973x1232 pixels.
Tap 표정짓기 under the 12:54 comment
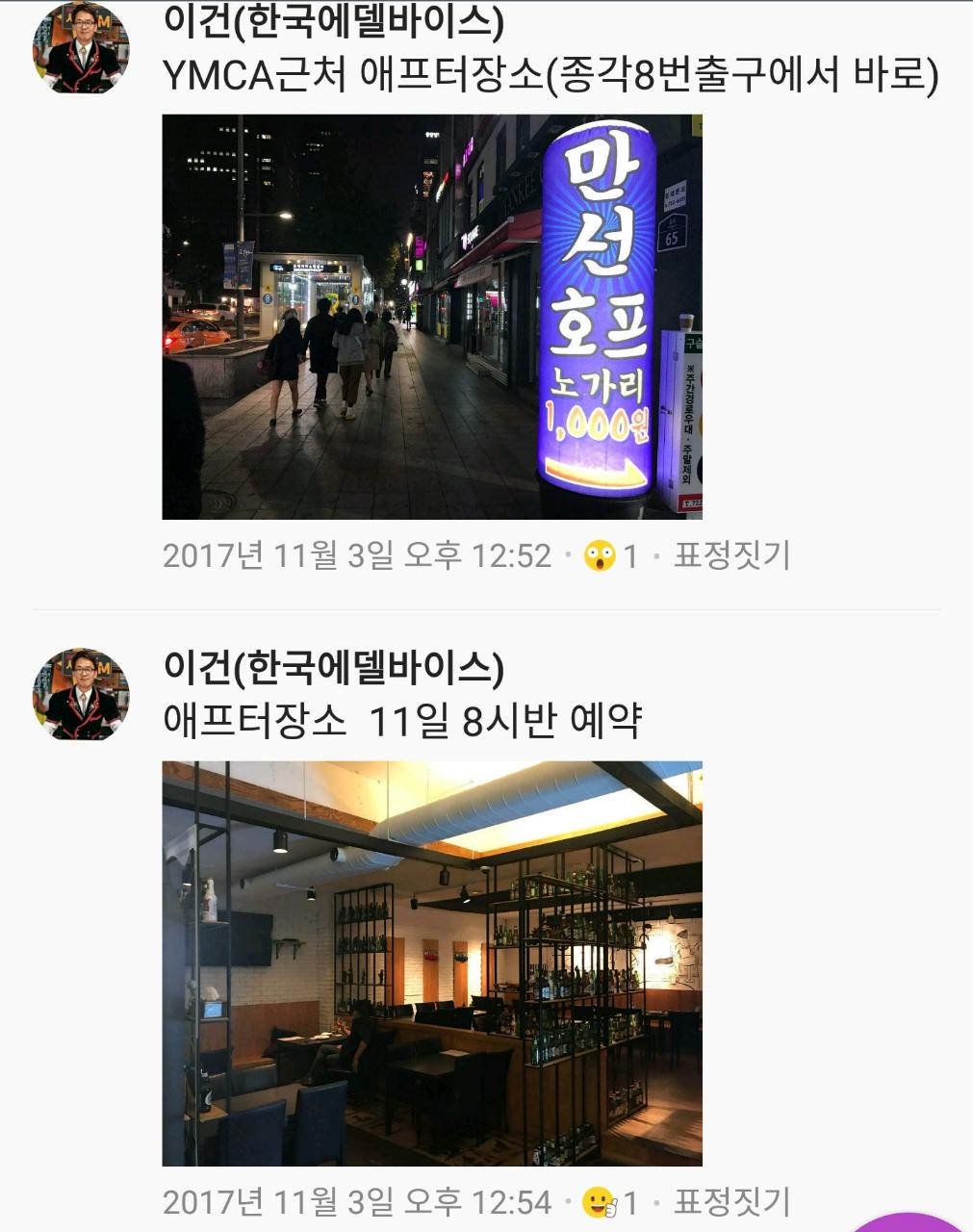(x=731, y=1201)
